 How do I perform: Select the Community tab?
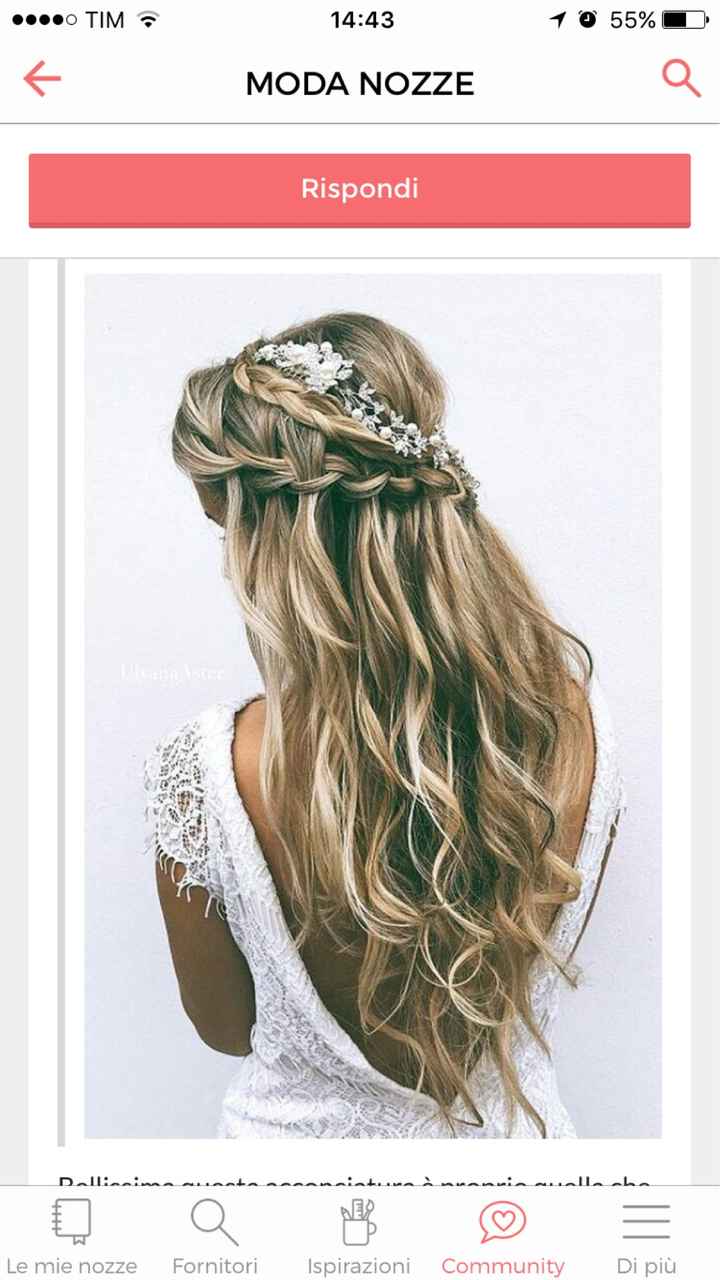(503, 1236)
